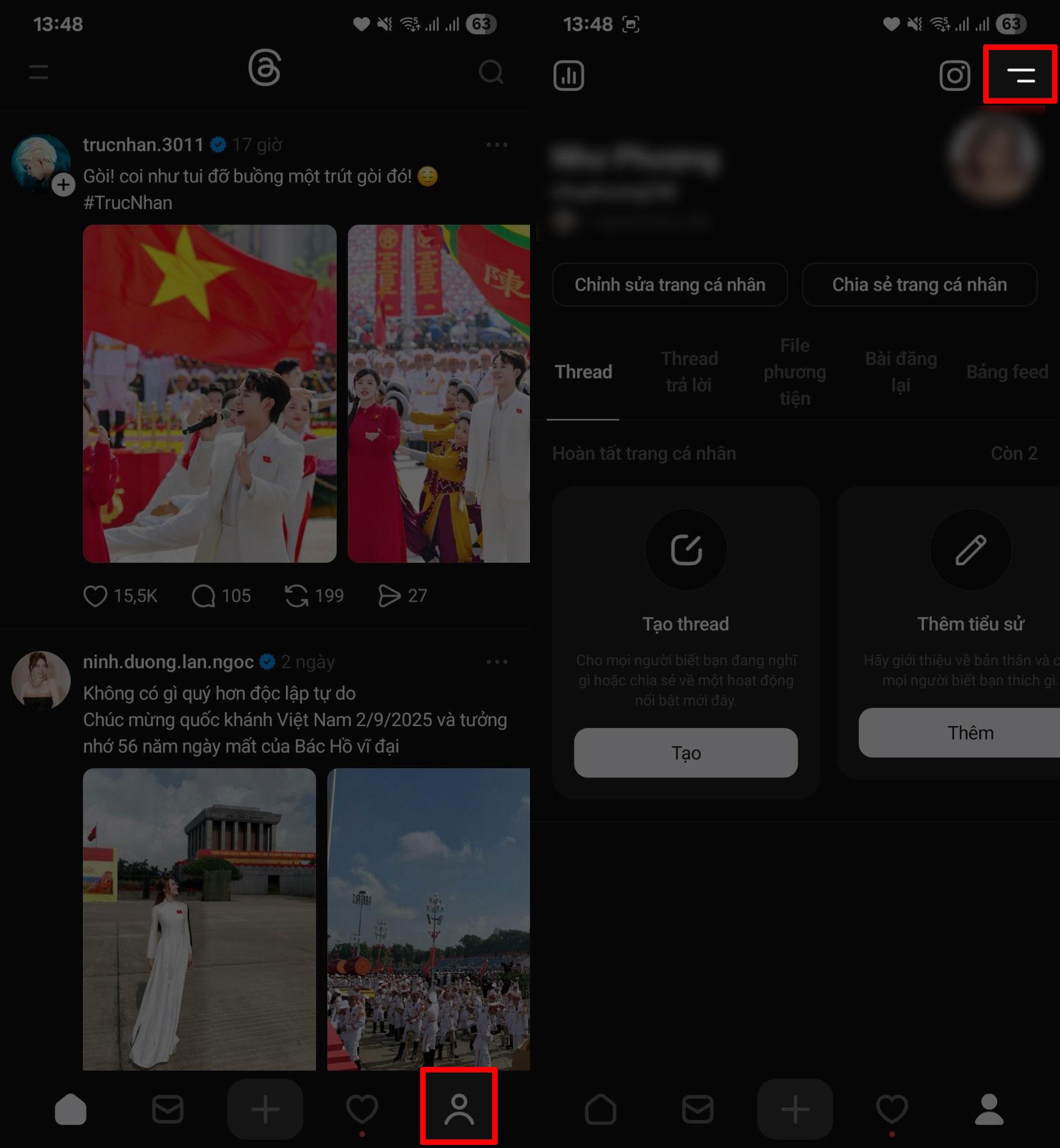Switch to the Bài đăng lại tab
This screenshot has width=1060, height=1148.
tap(900, 372)
